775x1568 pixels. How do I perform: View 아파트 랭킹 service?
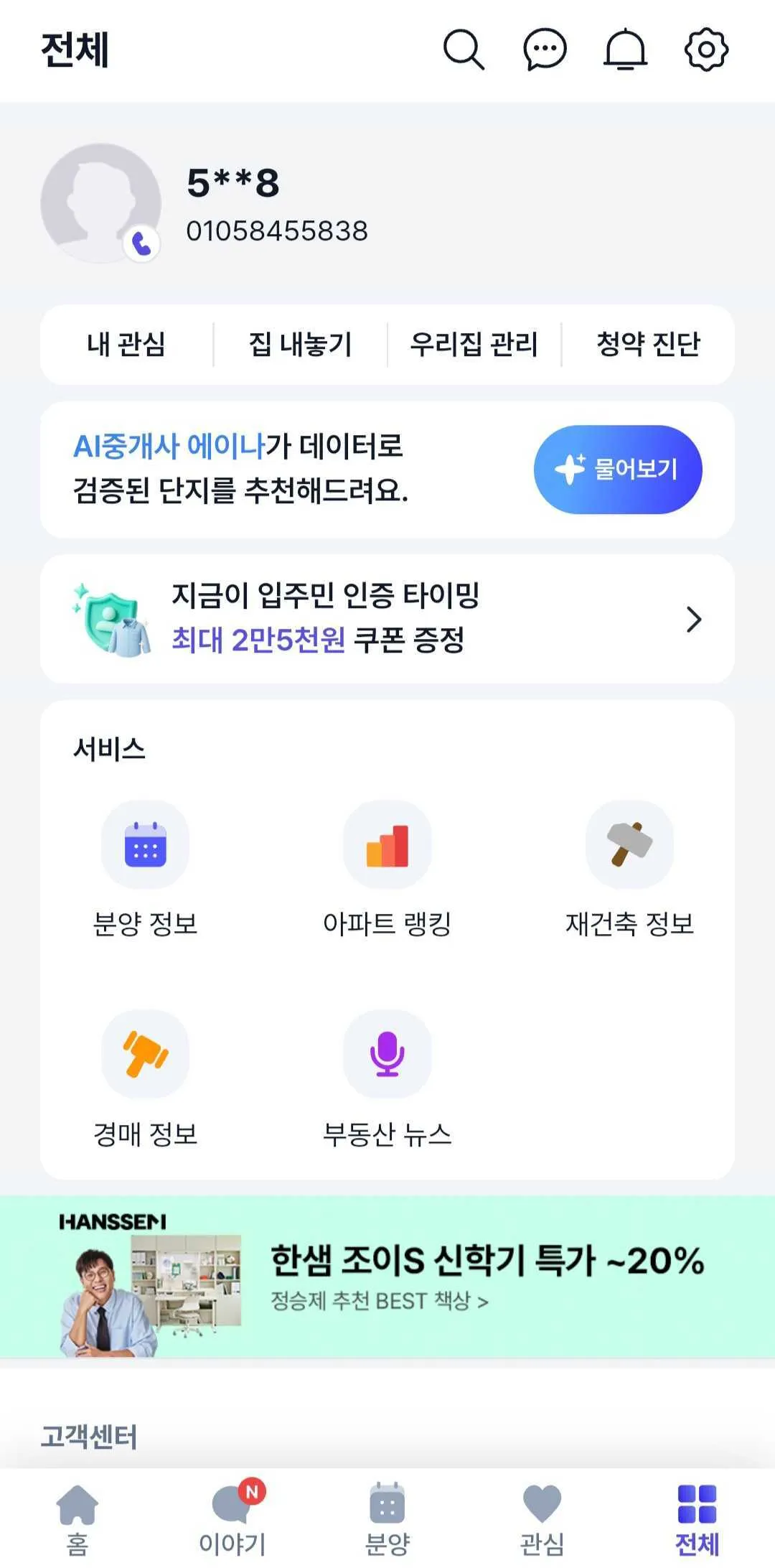click(387, 869)
